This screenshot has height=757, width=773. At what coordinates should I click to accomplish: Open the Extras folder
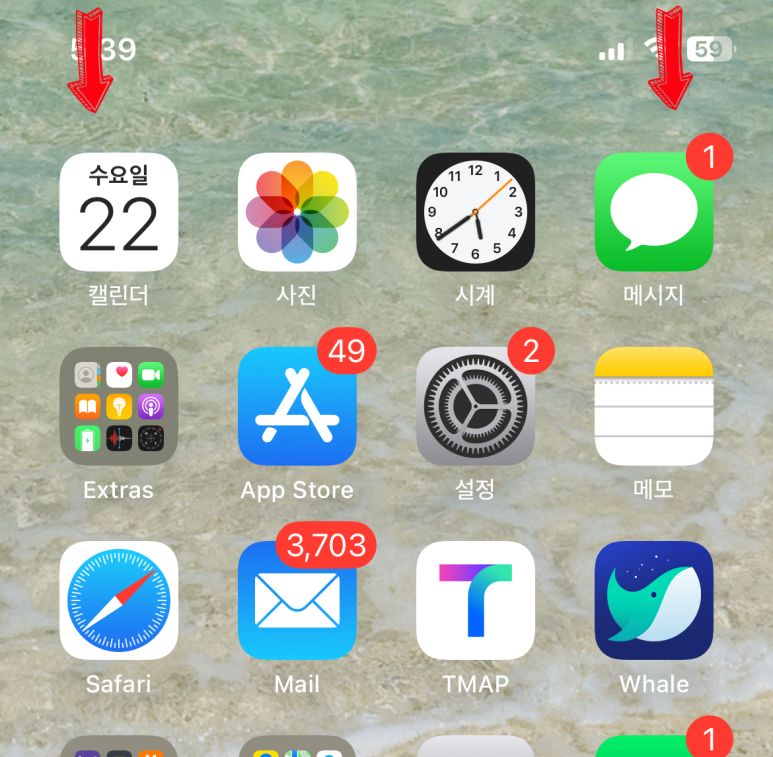[x=119, y=406]
